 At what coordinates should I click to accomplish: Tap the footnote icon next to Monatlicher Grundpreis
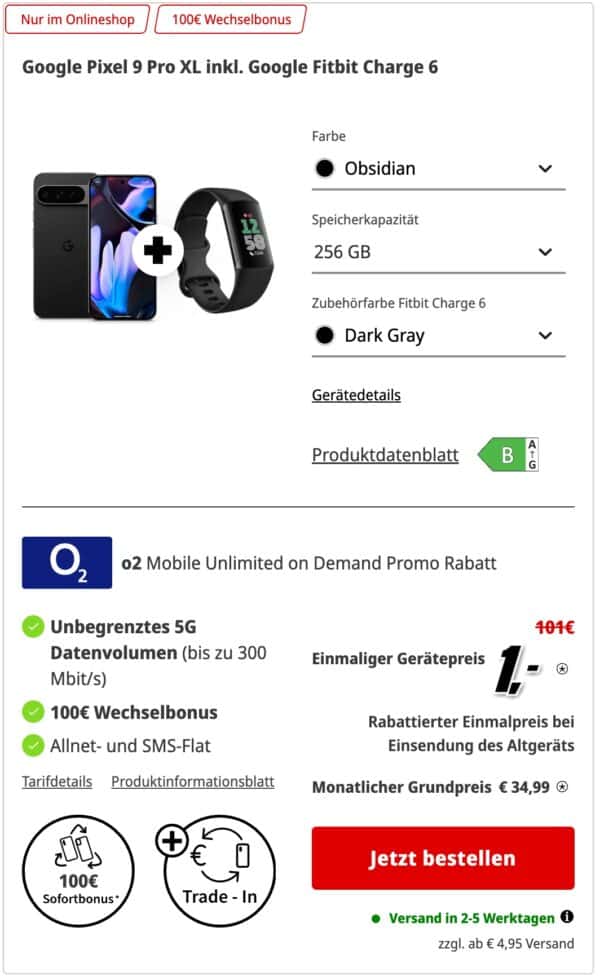[x=563, y=787]
